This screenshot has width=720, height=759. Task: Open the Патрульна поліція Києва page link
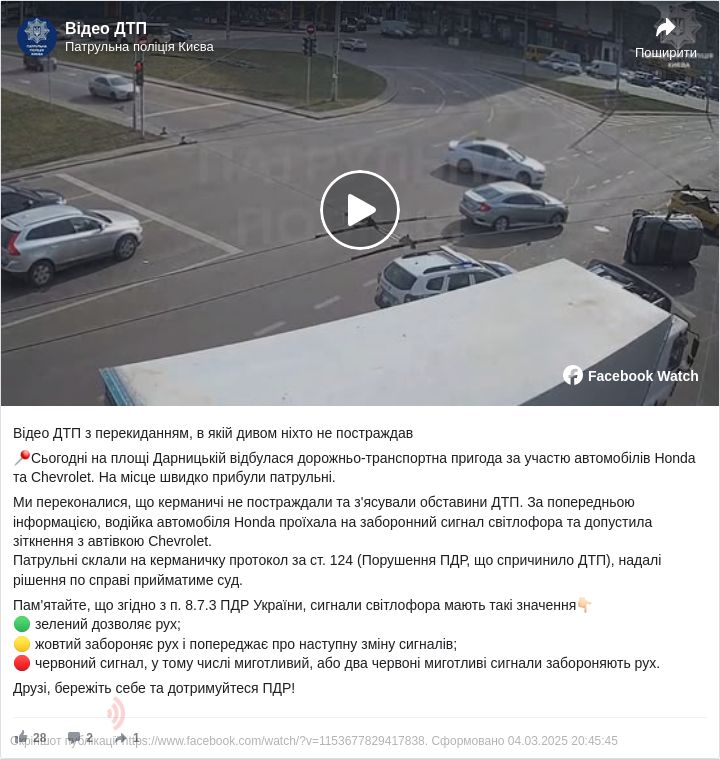(x=139, y=47)
